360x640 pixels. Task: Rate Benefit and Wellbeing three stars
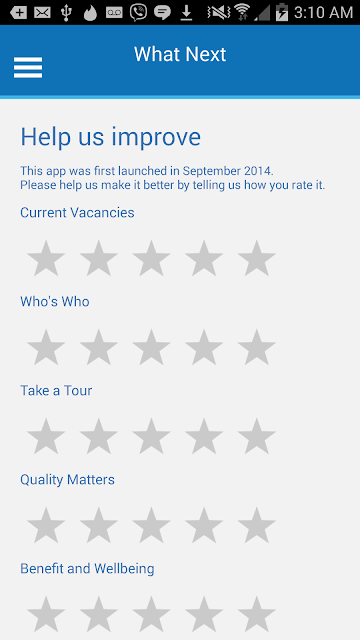coord(151,614)
